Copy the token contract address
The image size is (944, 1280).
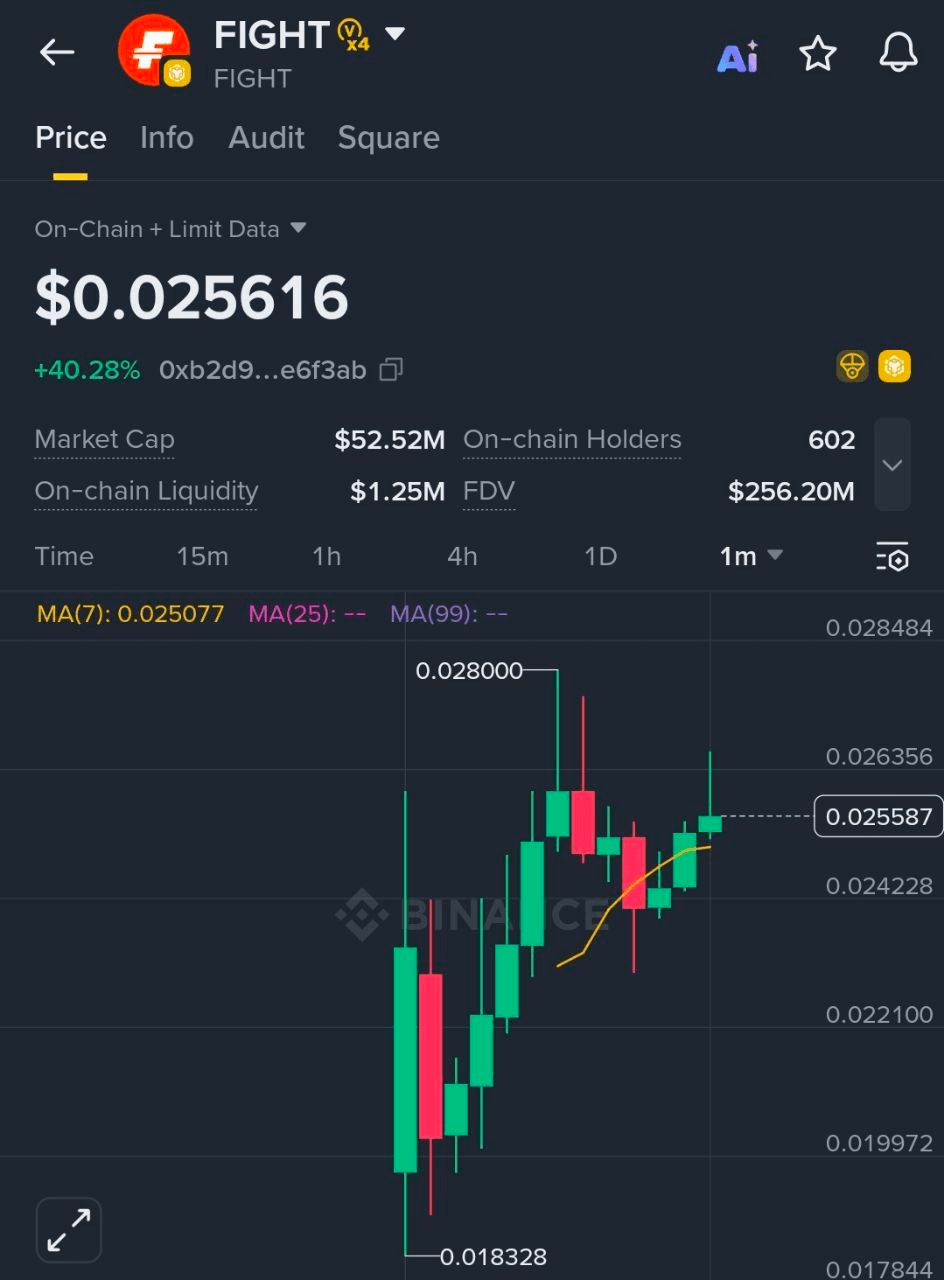390,369
